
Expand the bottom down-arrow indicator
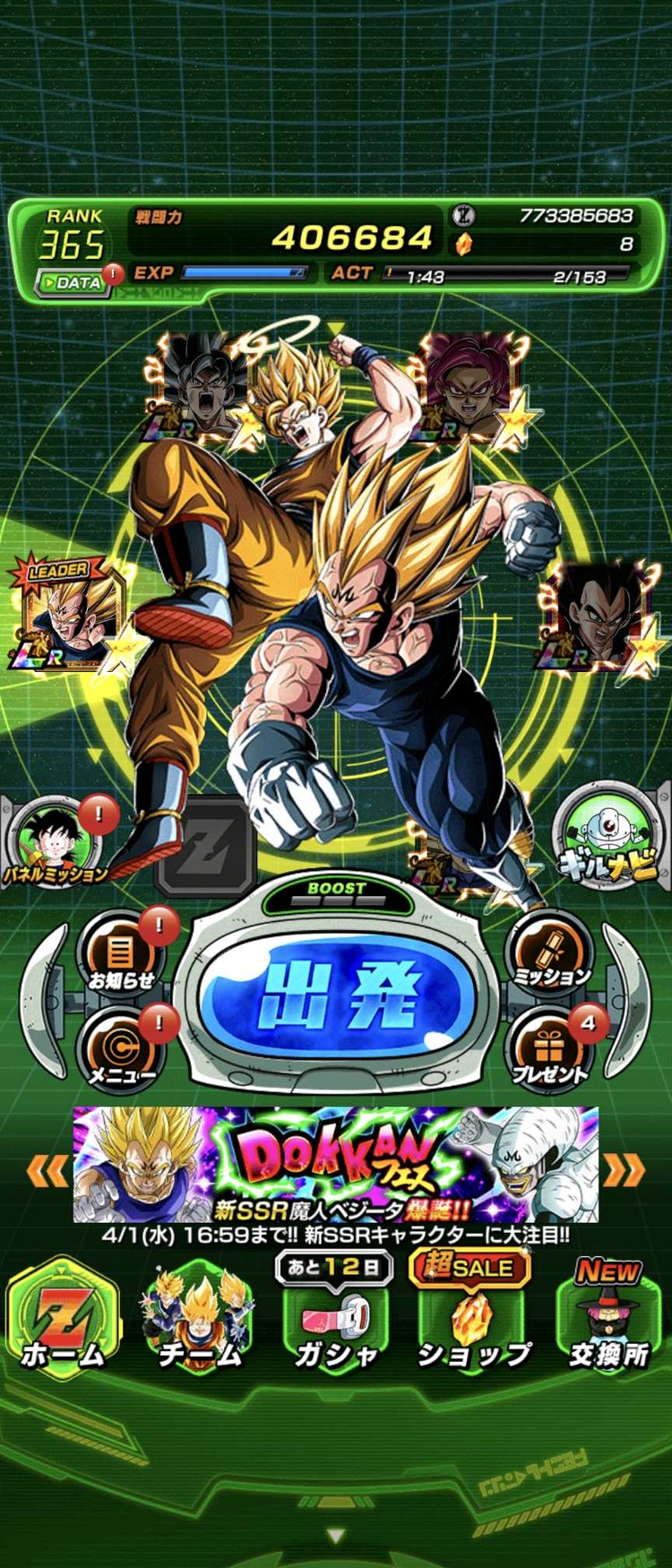[x=336, y=1536]
